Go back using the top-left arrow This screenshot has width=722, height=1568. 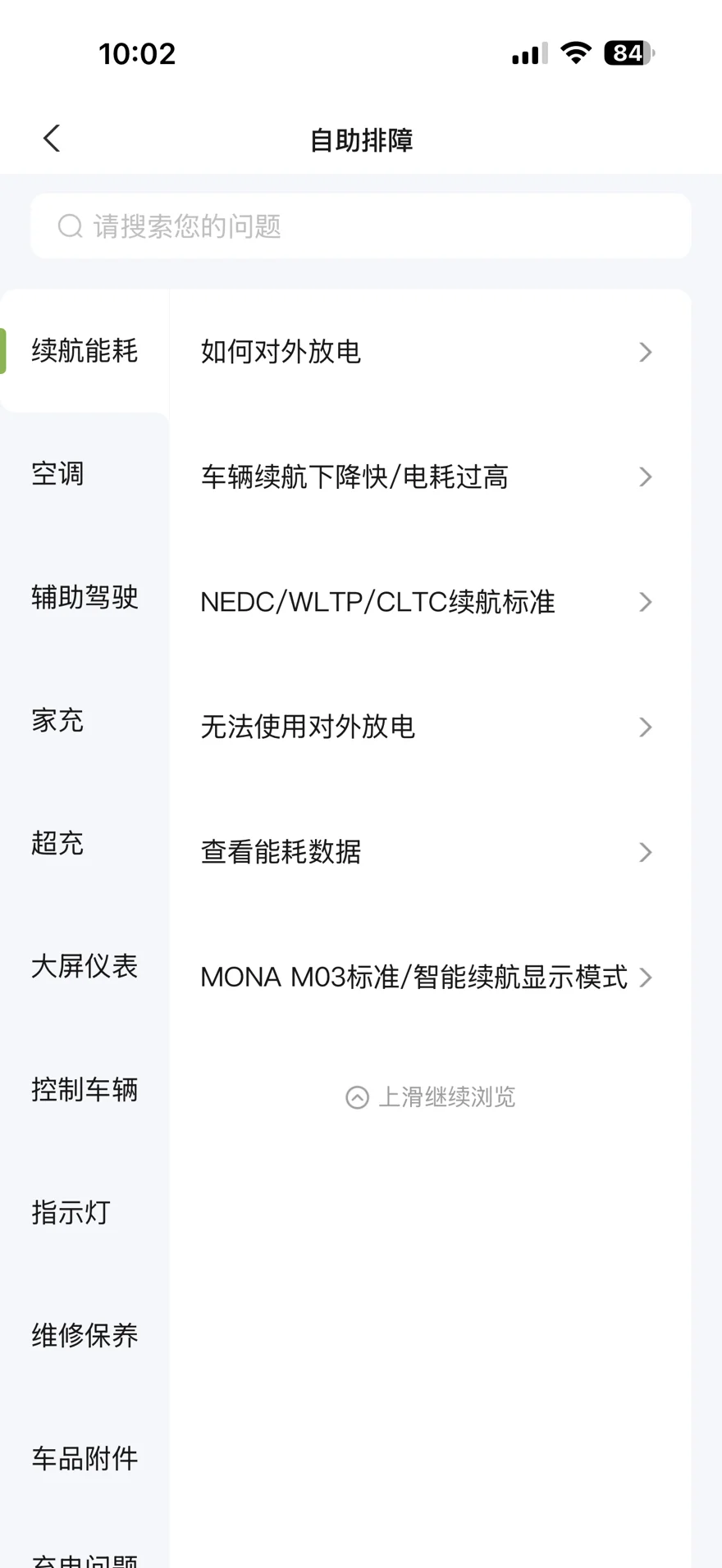tap(52, 139)
